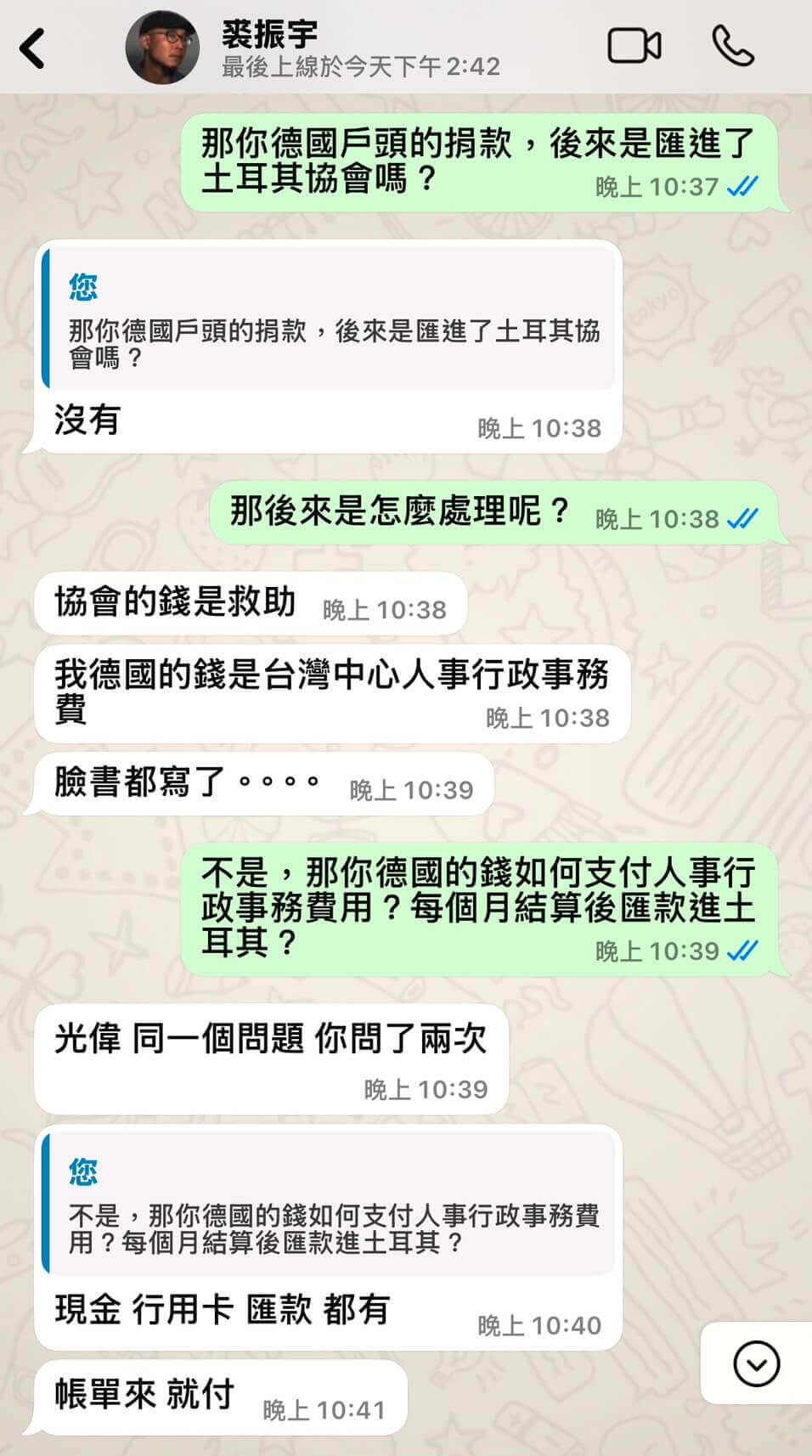
Task: Start a voice call with 裘振宇
Action: (732, 46)
